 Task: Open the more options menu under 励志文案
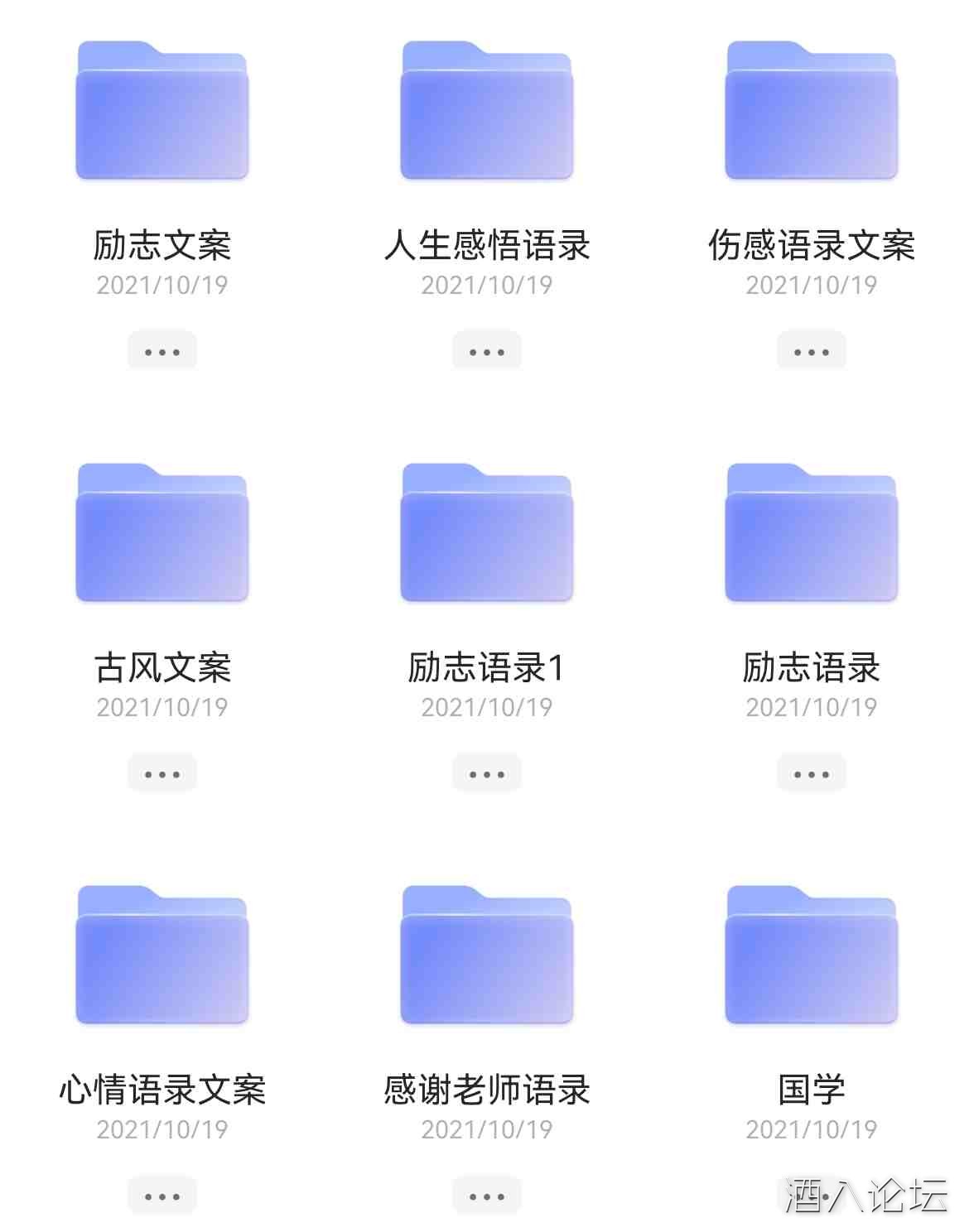[162, 349]
